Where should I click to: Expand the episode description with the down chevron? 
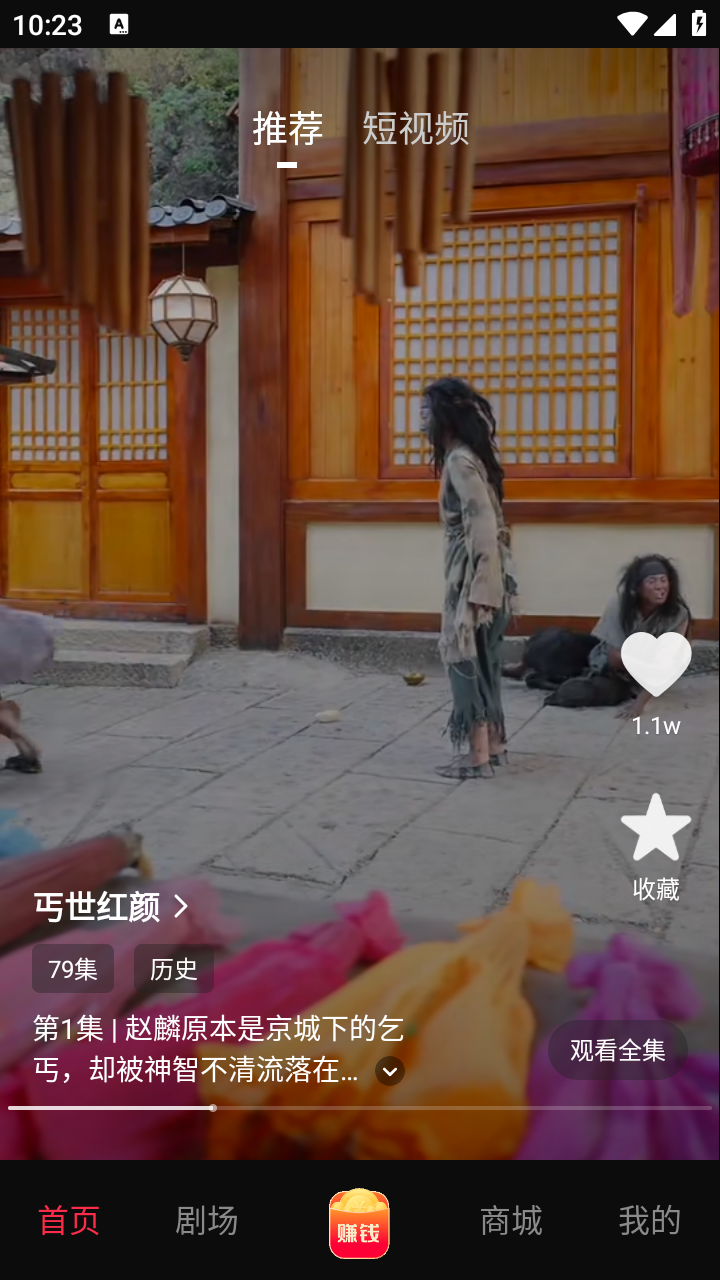pos(388,1071)
